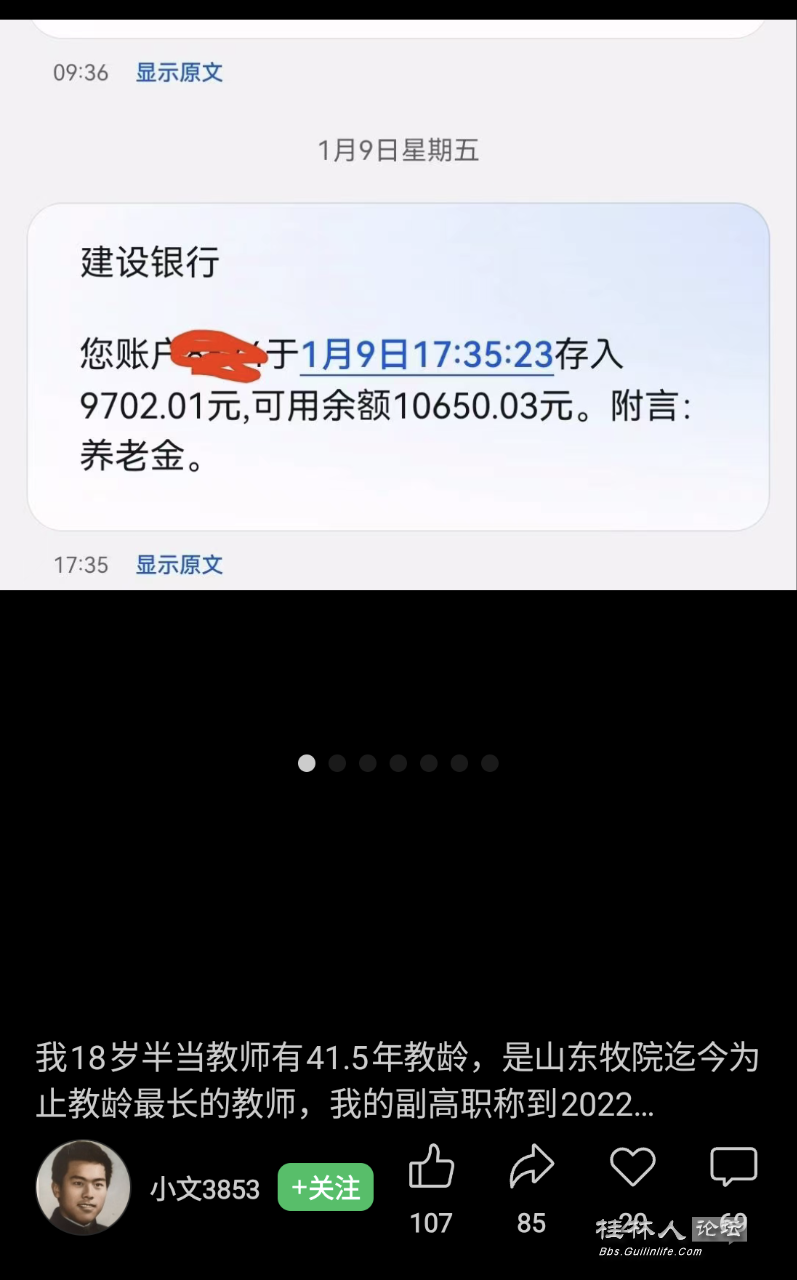Screen dimensions: 797x1280
Task: Tap the currently active first carousel dot
Action: coord(306,763)
